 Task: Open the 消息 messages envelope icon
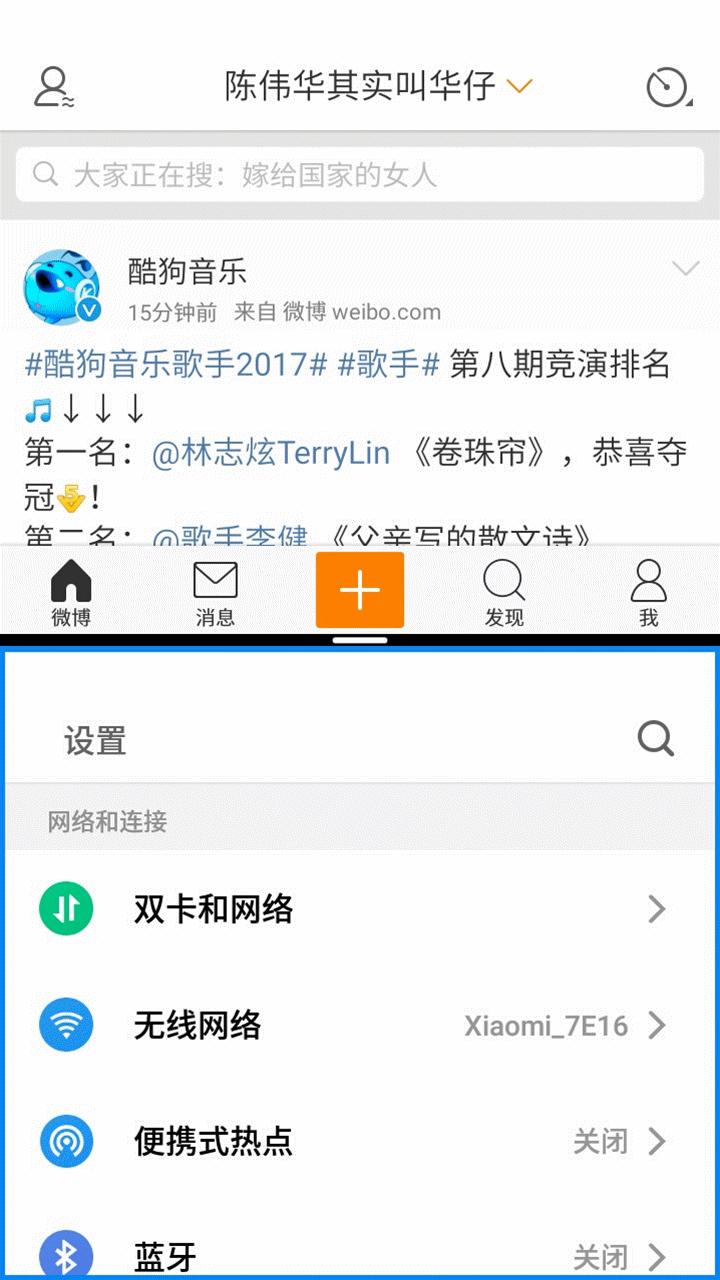tap(215, 590)
